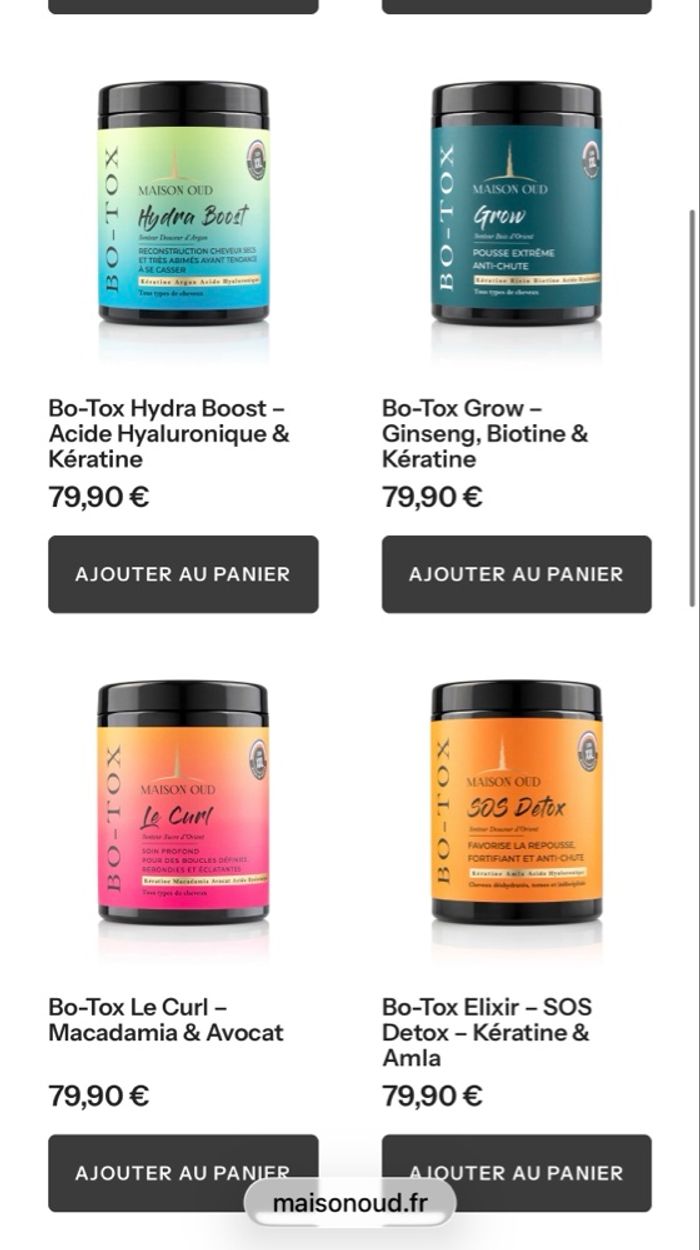Image resolution: width=700 pixels, height=1250 pixels.
Task: Add Bo-Tox Hydra Boost to cart
Action: coord(183,574)
